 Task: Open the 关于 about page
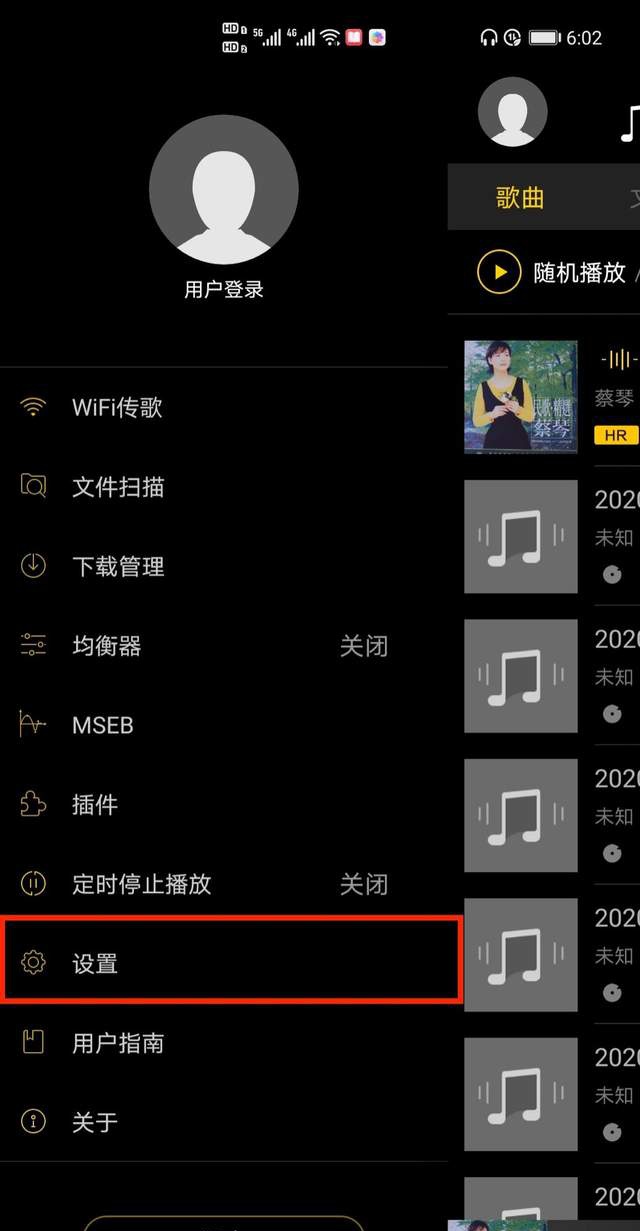pos(95,1122)
